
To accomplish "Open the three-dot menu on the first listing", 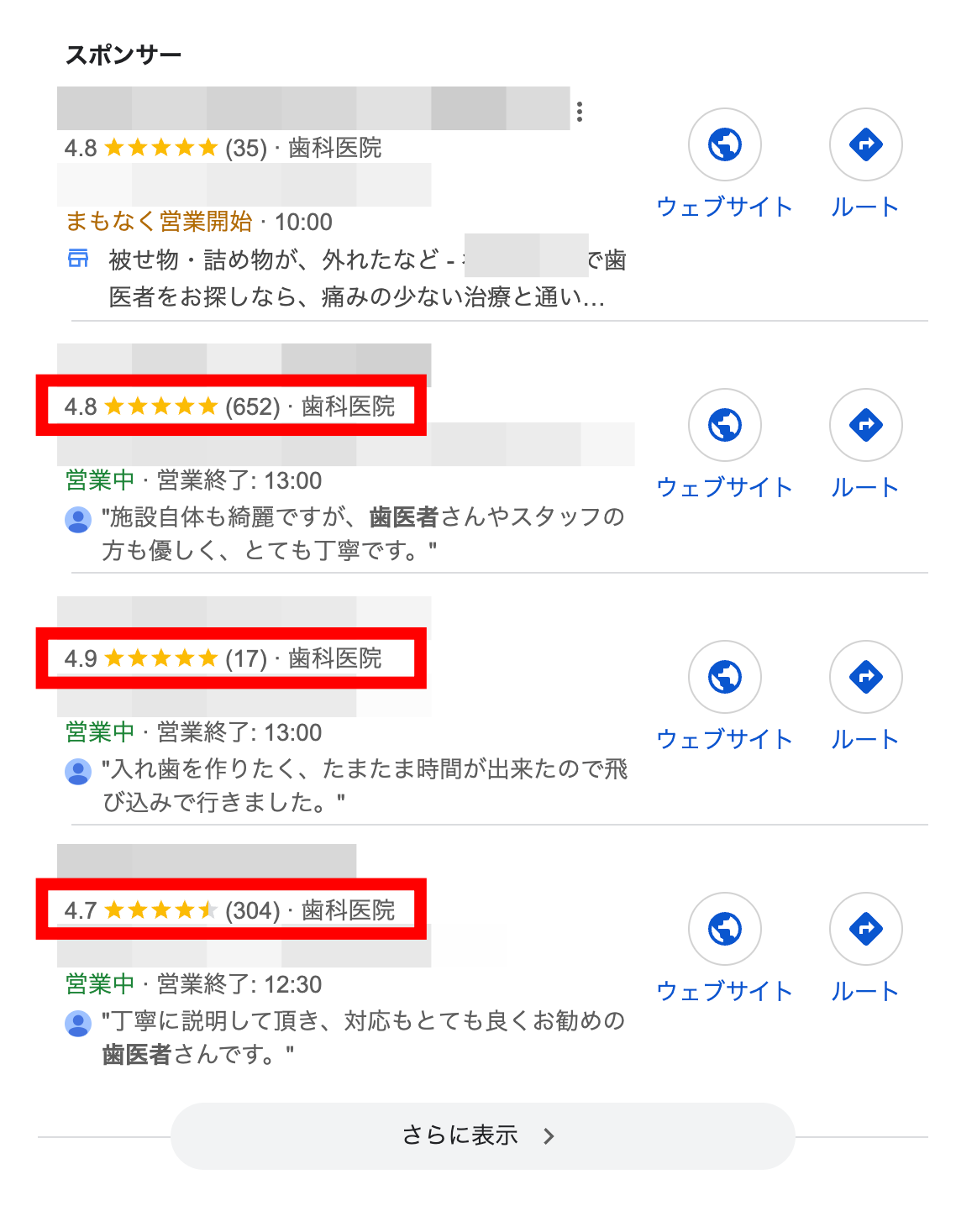I will 580,109.
